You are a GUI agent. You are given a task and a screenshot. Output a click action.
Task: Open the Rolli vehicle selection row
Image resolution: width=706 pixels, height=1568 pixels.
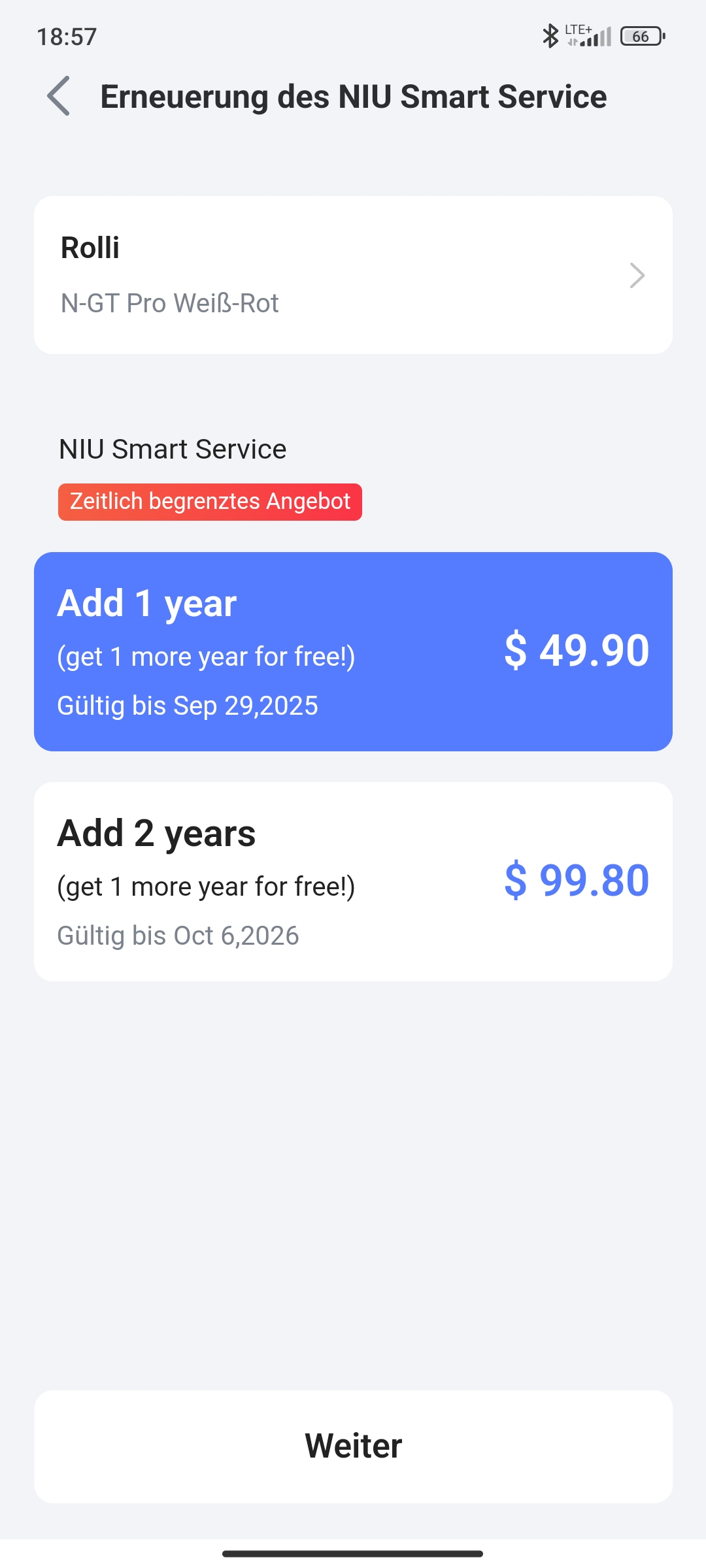click(x=353, y=275)
